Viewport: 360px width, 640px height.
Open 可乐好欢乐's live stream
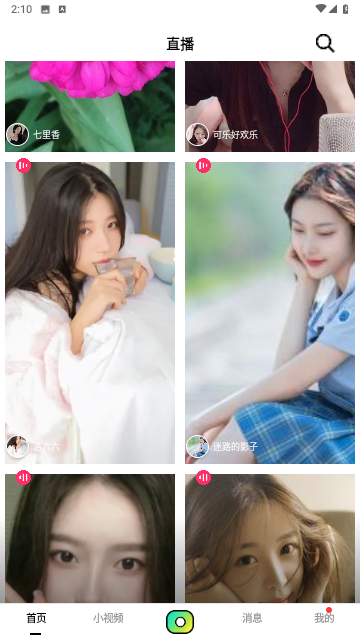[270, 106]
